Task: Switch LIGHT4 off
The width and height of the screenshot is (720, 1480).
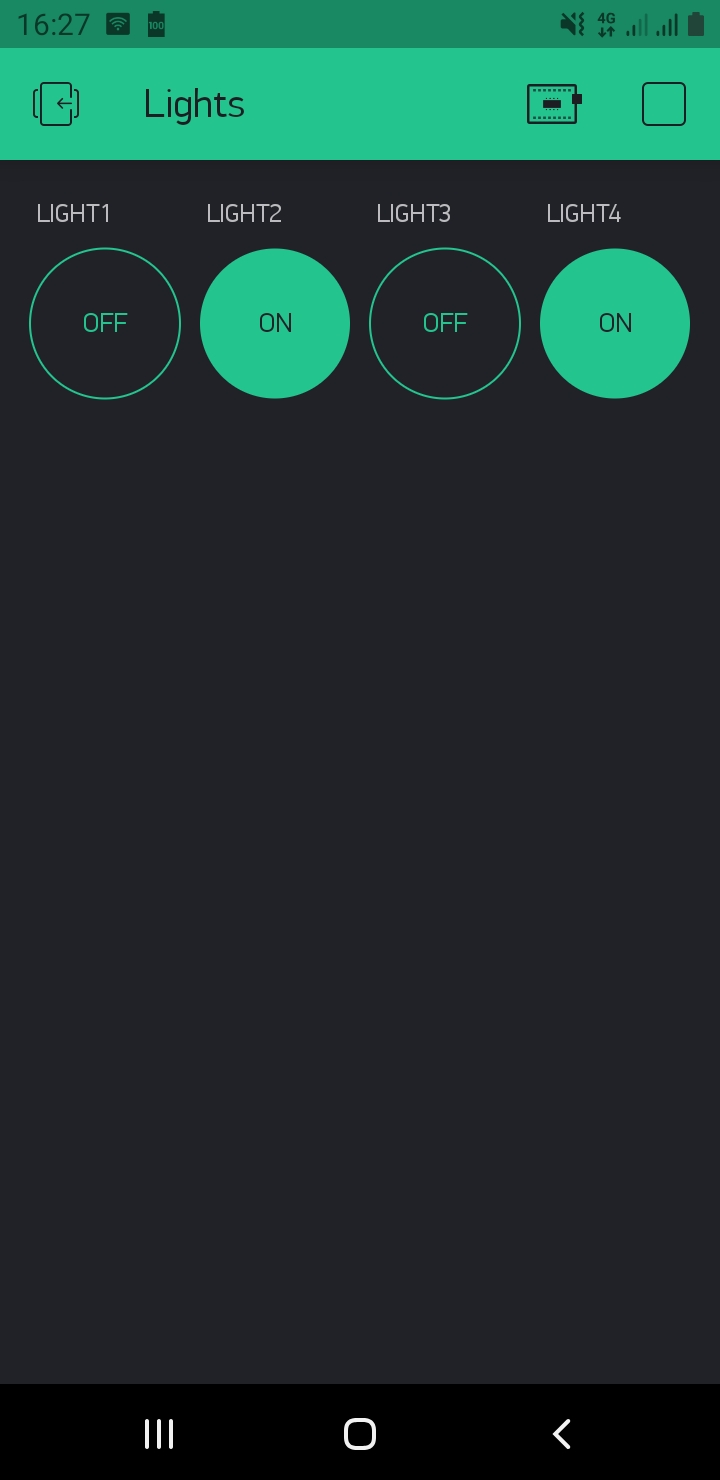Action: tap(615, 323)
